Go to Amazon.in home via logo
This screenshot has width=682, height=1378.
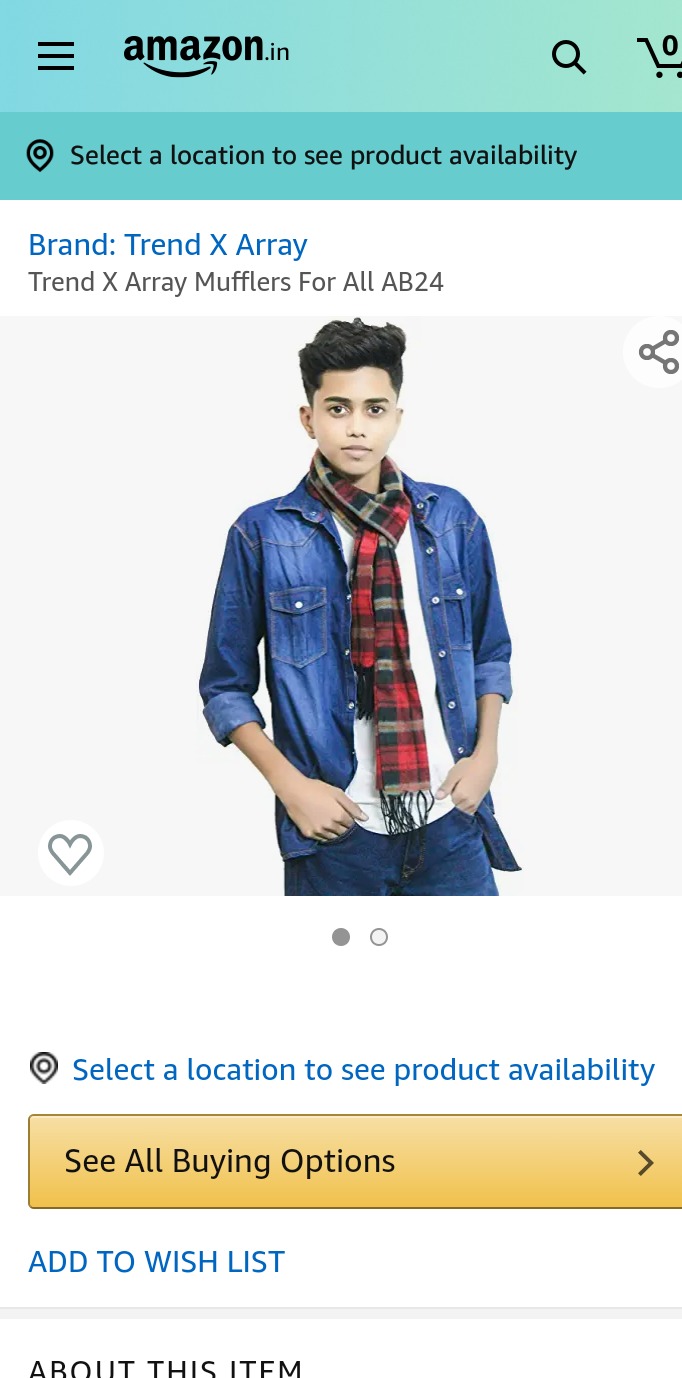[x=206, y=54]
